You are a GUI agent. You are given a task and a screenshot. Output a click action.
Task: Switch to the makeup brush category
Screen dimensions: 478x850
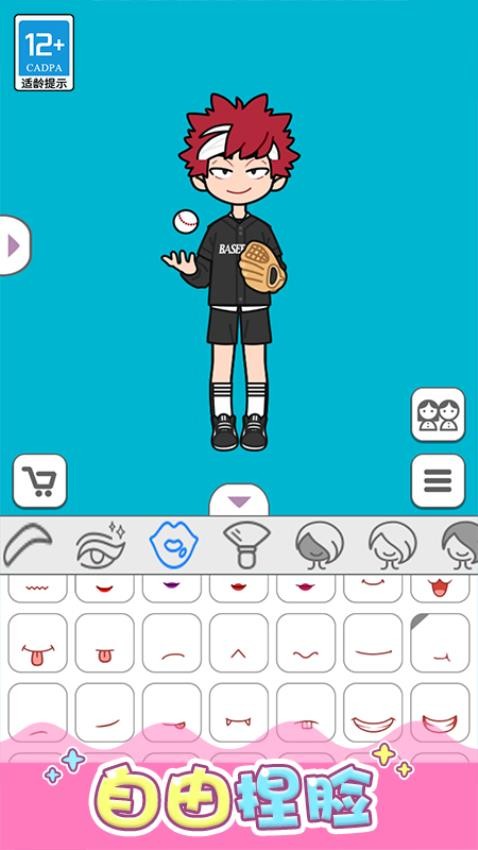coord(247,545)
